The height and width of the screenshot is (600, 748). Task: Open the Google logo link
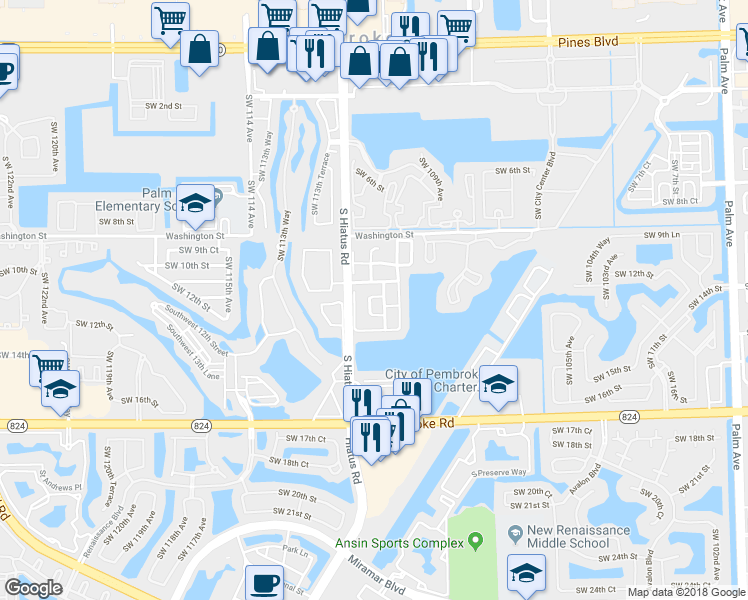point(32,588)
